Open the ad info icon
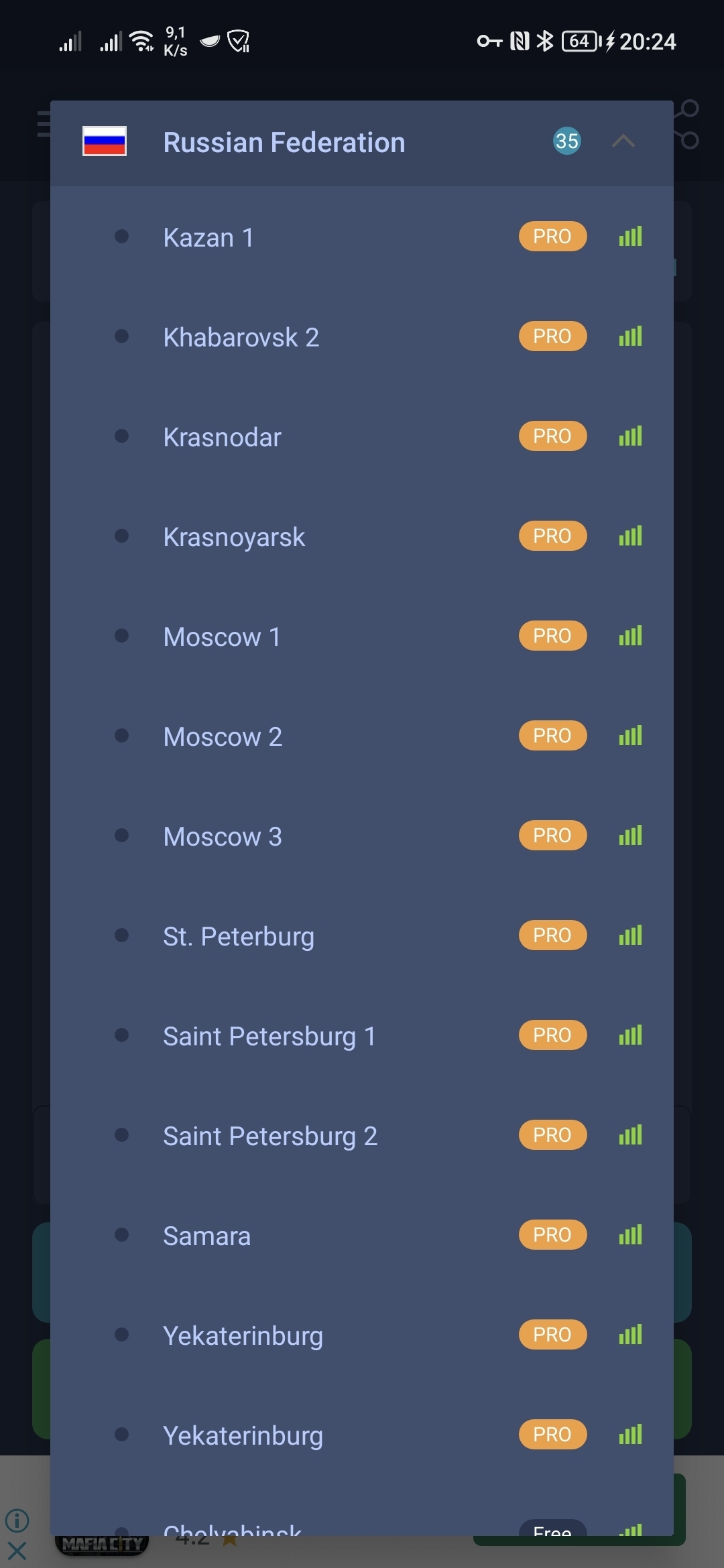Viewport: 724px width, 1568px height. 17,1520
